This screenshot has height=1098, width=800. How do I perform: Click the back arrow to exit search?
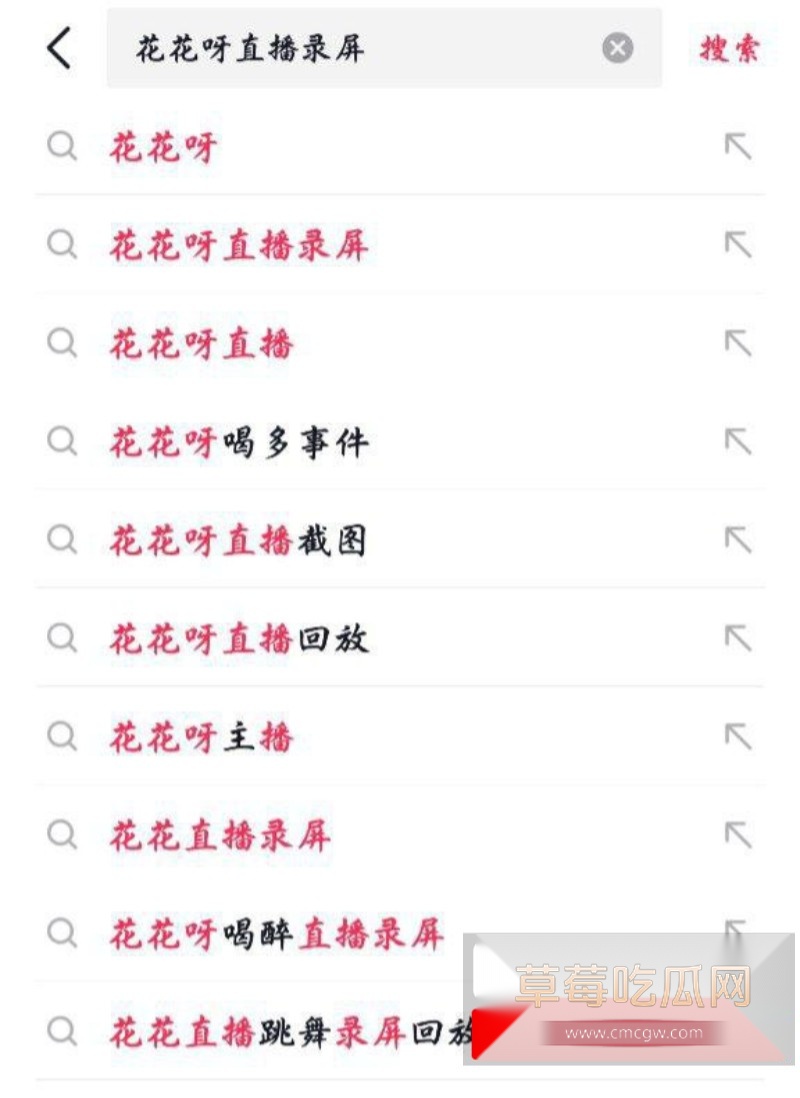coord(57,49)
